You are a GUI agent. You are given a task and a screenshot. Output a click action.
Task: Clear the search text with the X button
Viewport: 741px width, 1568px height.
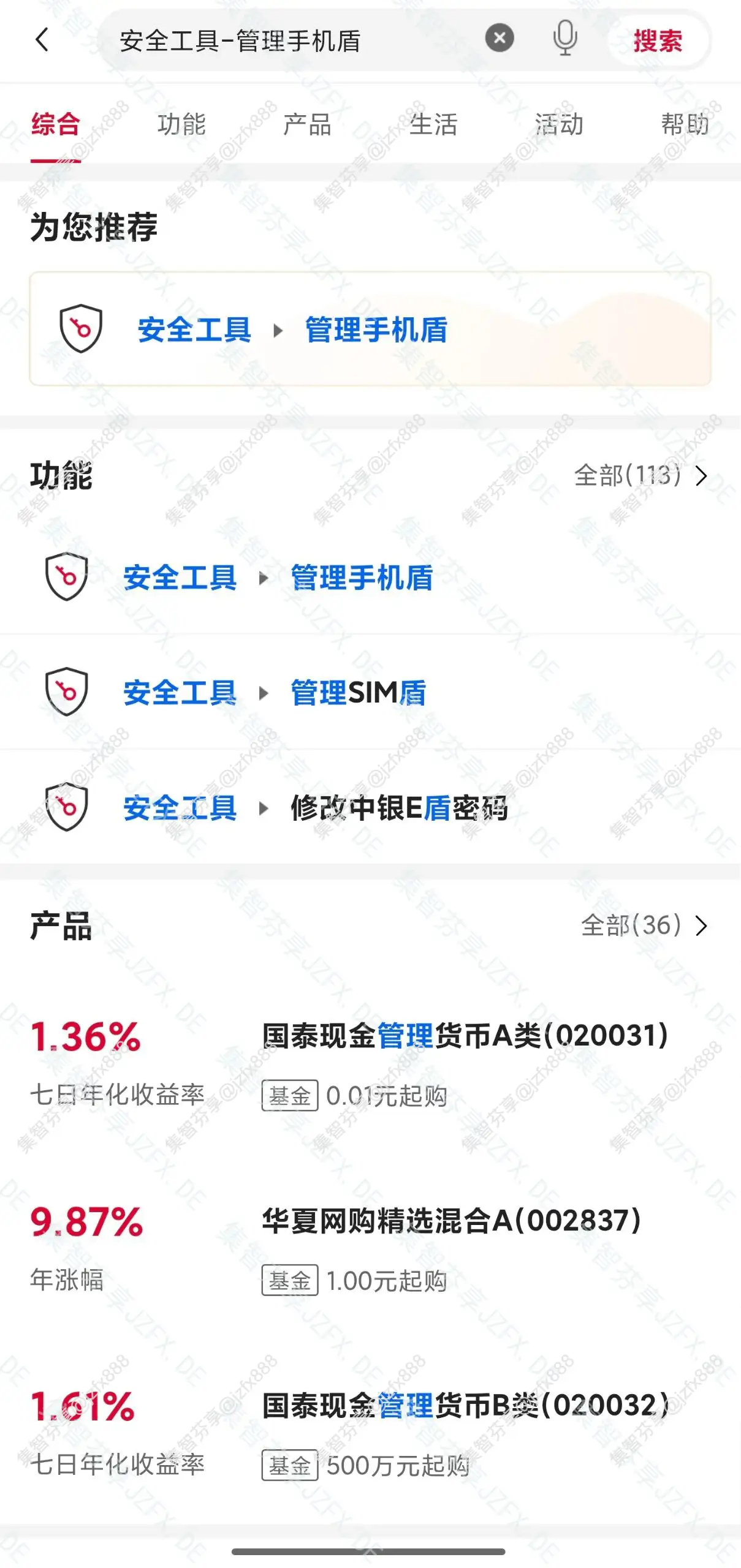[499, 39]
